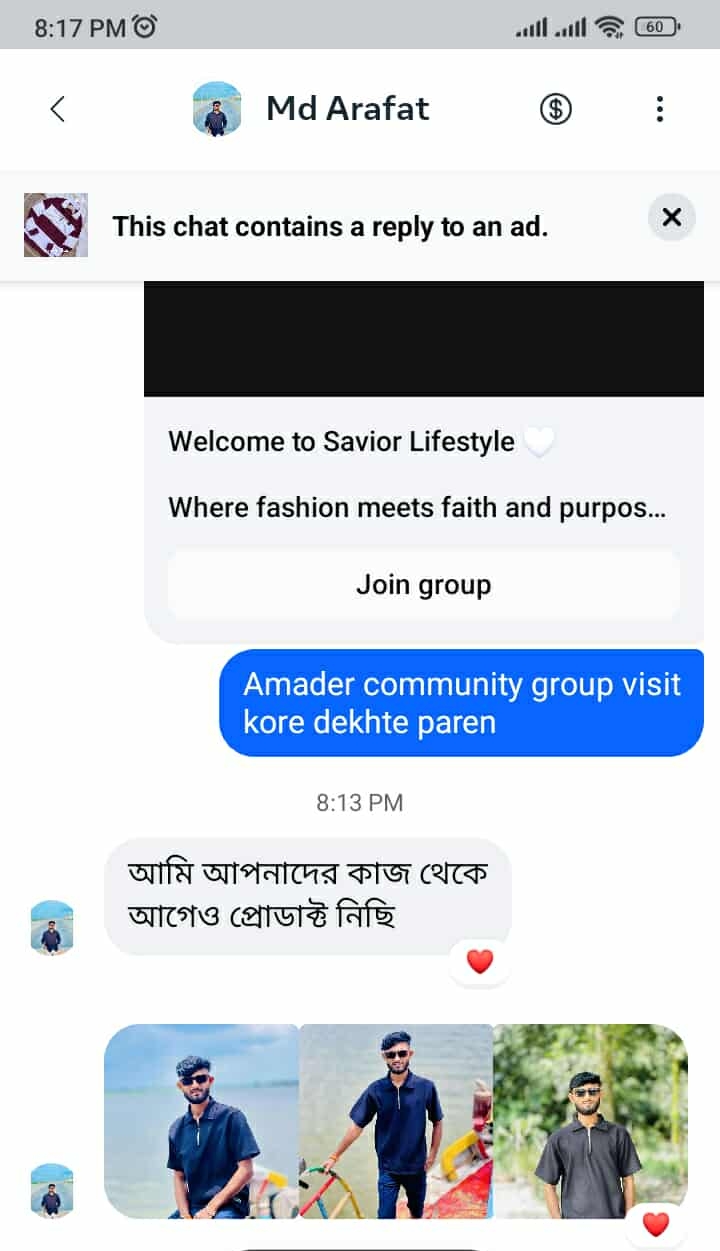Open the Savior Lifestyle group card
This screenshot has height=1251, width=720.
423,474
